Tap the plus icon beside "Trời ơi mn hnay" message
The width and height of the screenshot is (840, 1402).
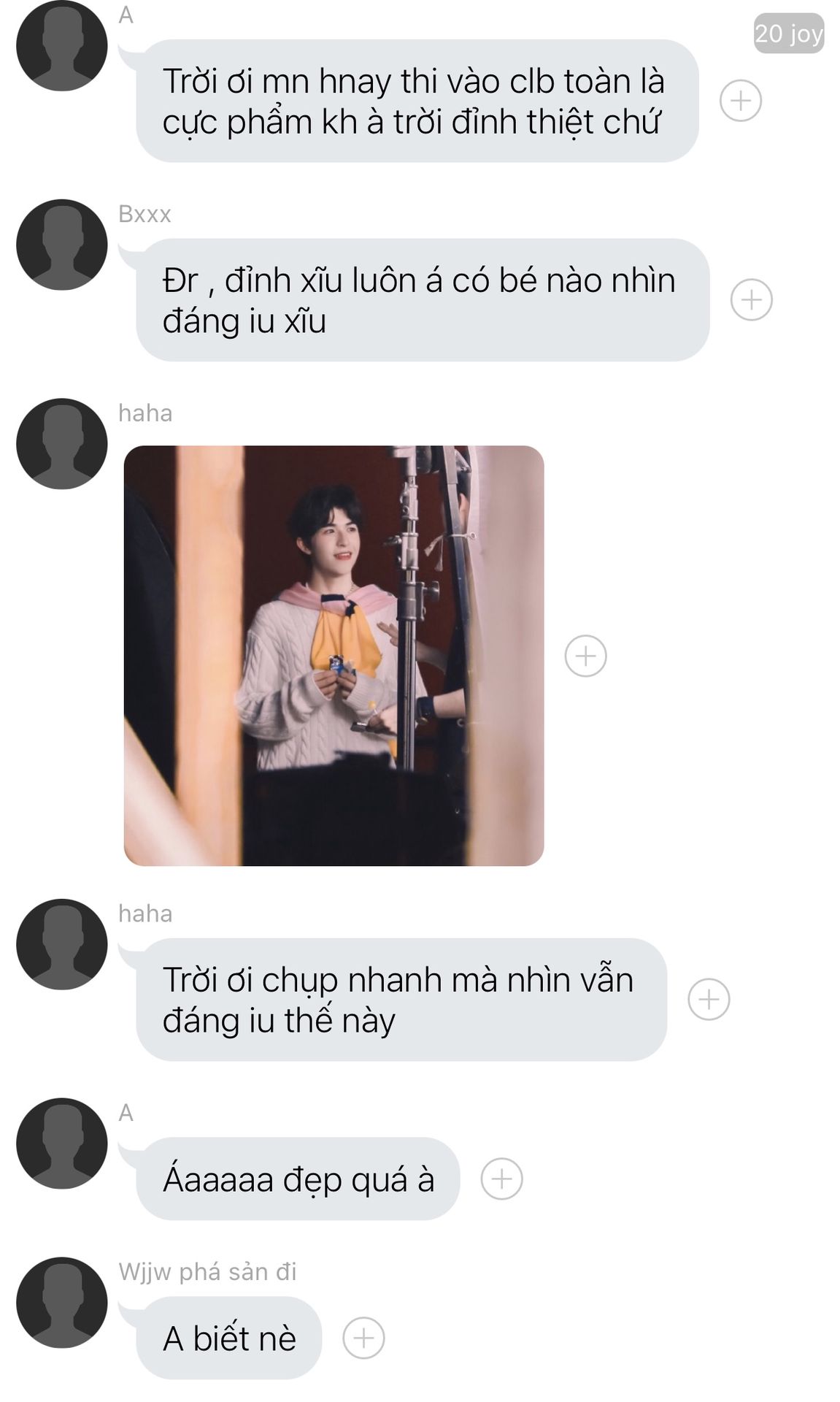pos(740,101)
